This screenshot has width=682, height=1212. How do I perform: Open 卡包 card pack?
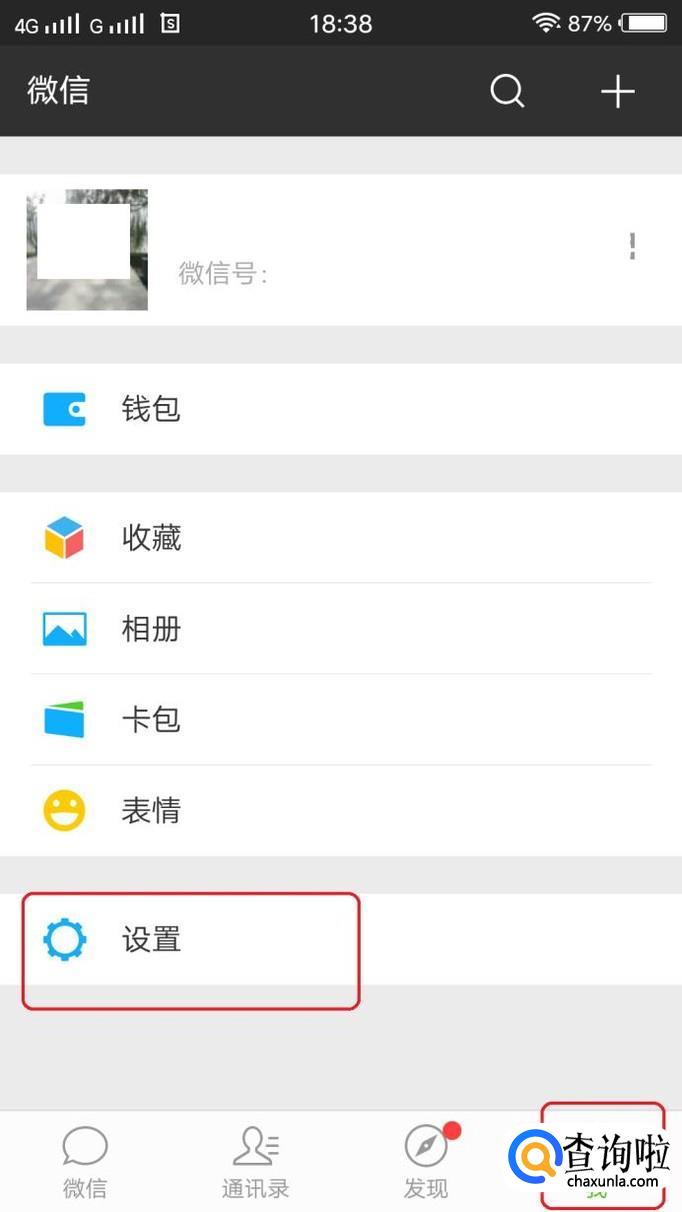click(340, 720)
